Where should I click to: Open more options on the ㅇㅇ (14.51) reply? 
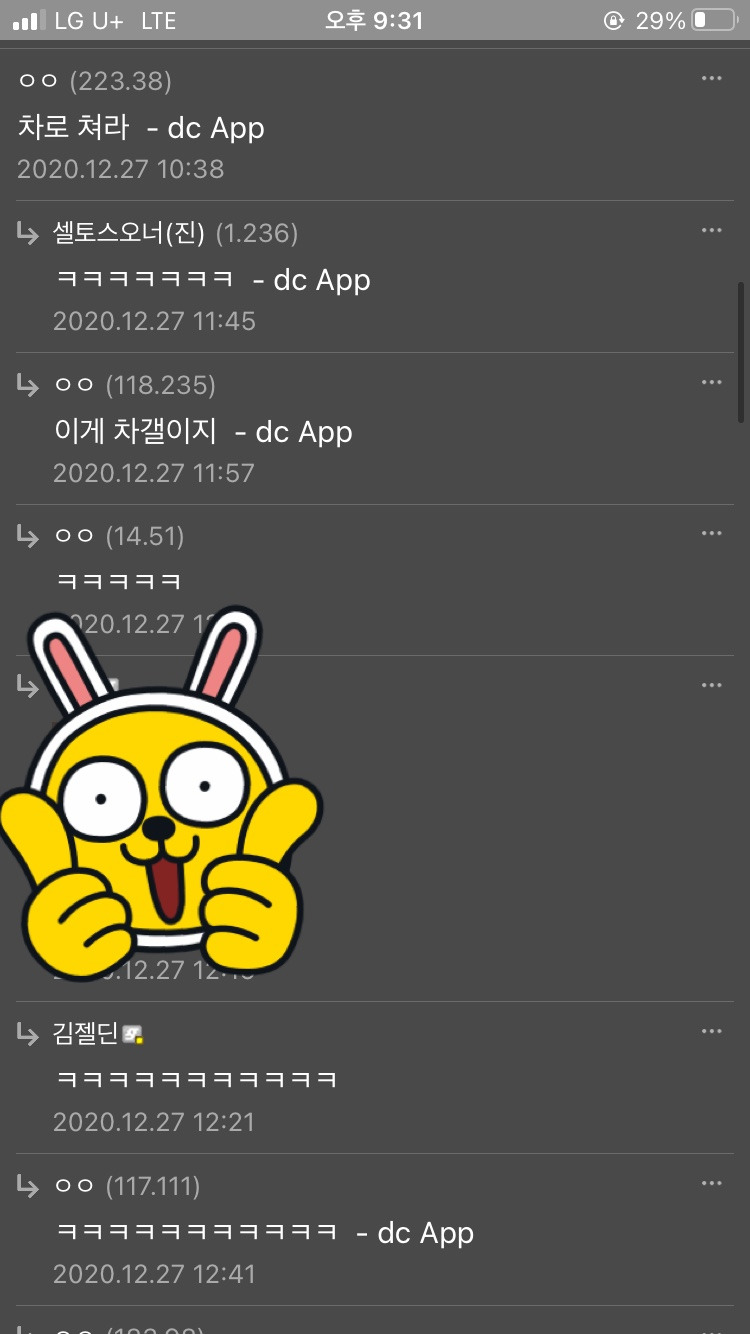pos(711,534)
